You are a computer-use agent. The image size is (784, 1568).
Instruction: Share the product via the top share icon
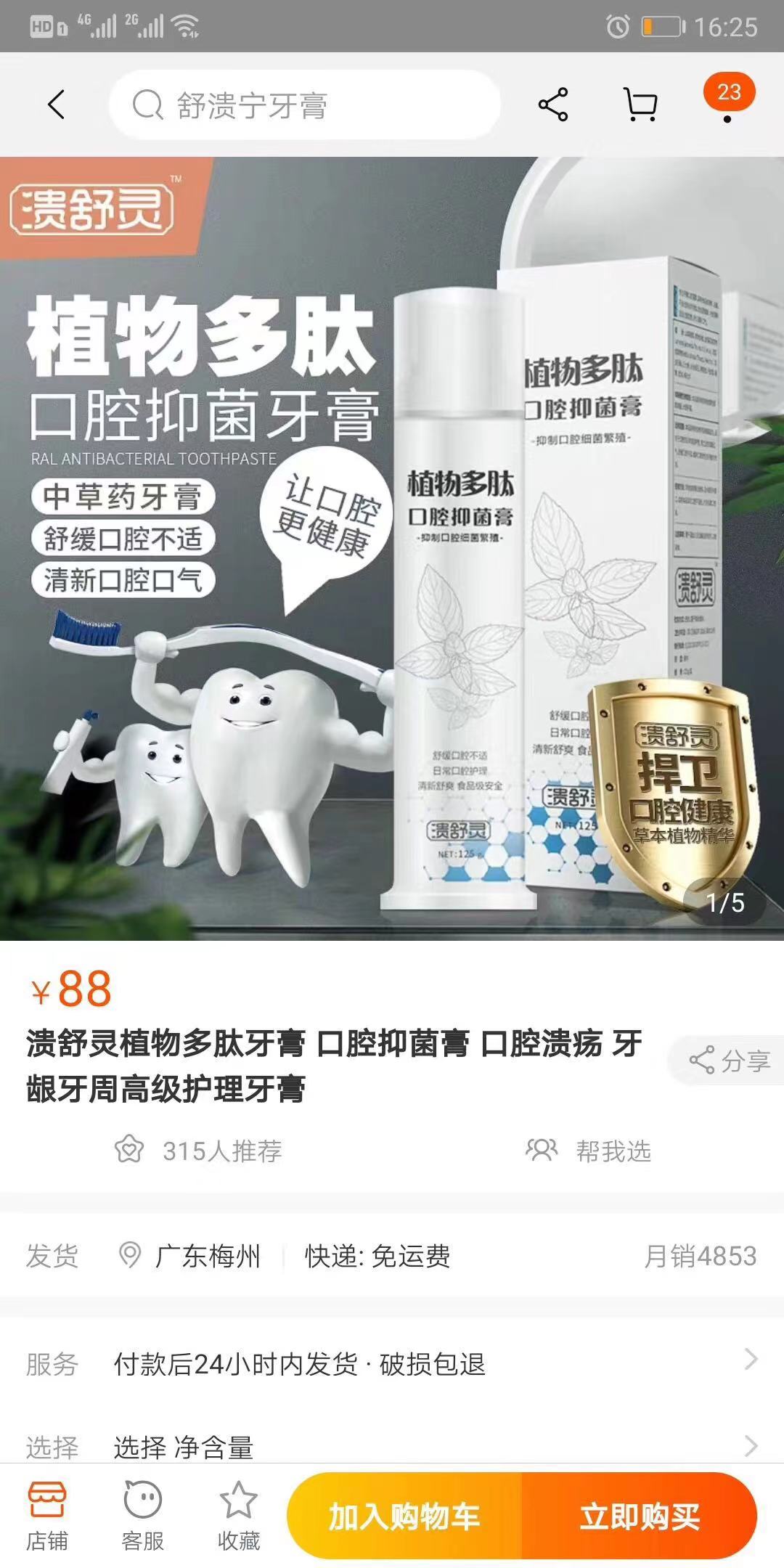[553, 105]
